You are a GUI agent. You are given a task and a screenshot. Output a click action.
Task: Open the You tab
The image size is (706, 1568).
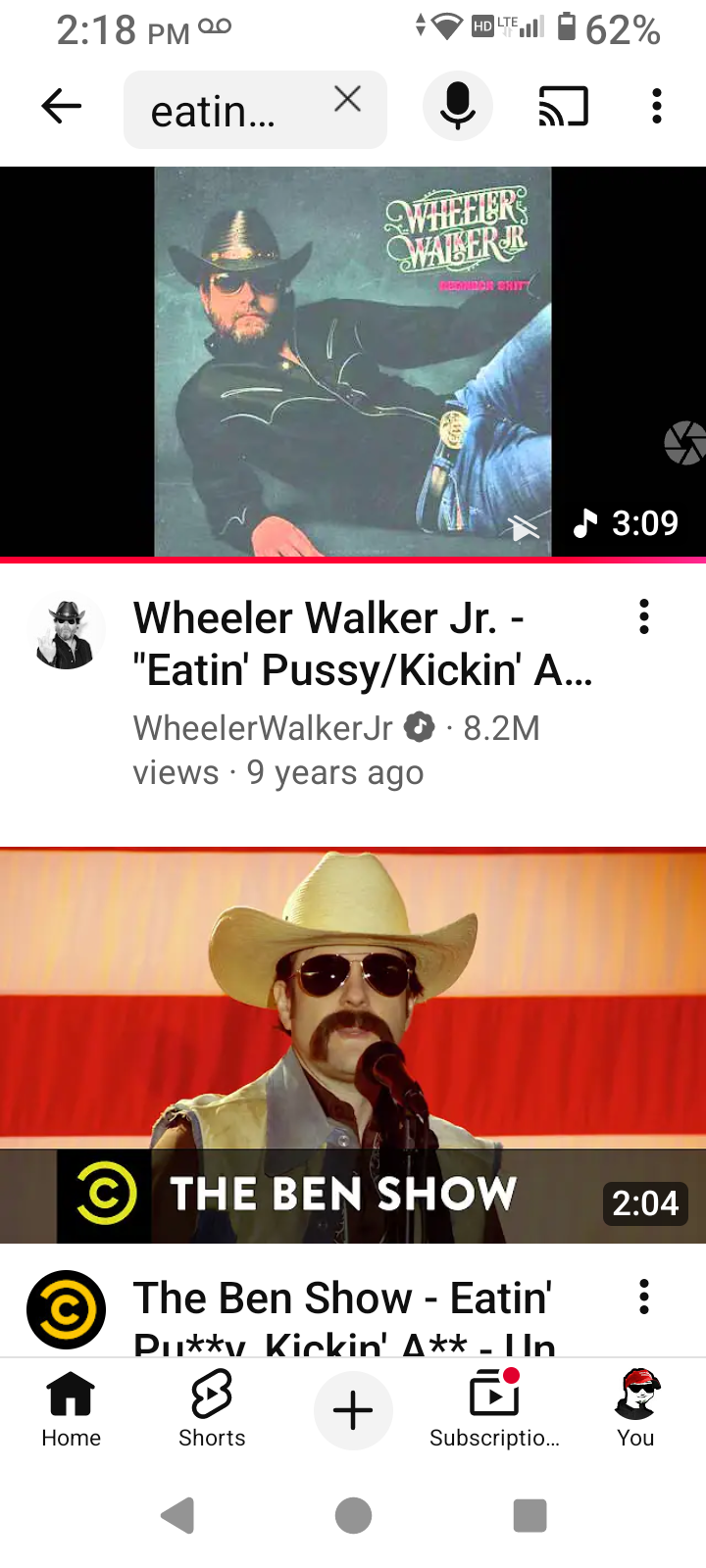coord(635,1409)
